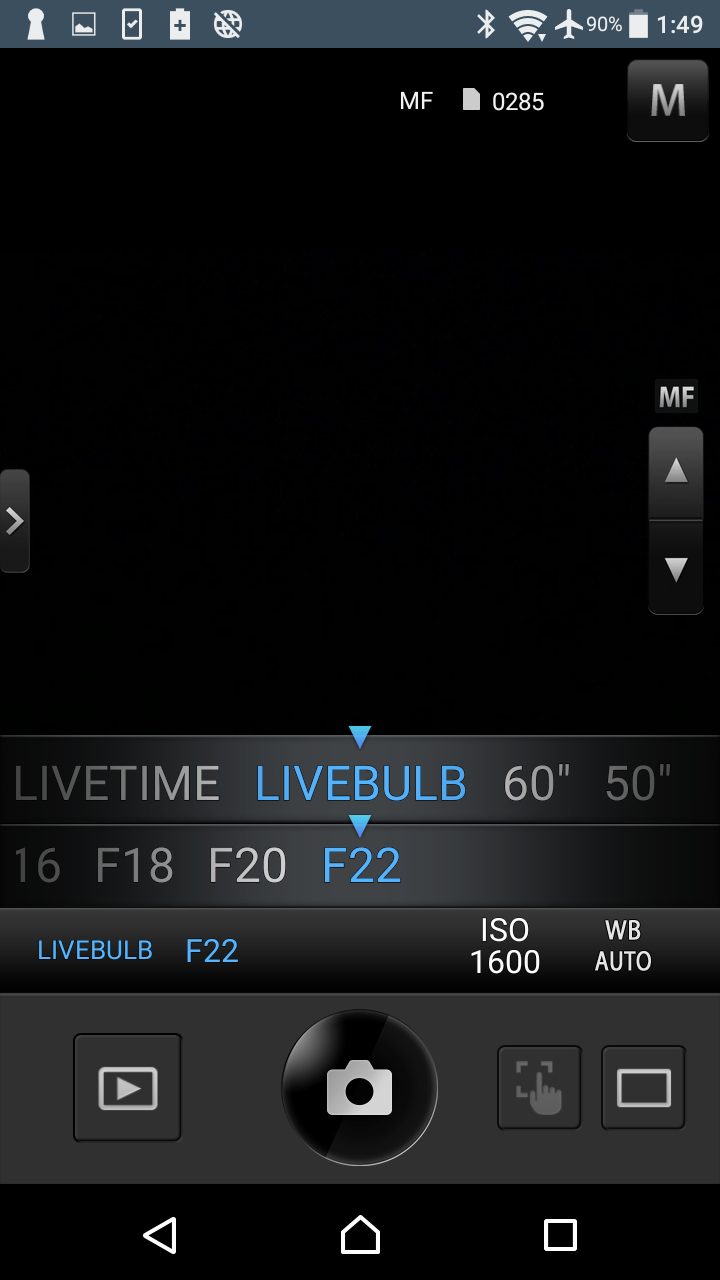The image size is (720, 1280).
Task: Select the 60" shutter speed
Action: [x=537, y=783]
